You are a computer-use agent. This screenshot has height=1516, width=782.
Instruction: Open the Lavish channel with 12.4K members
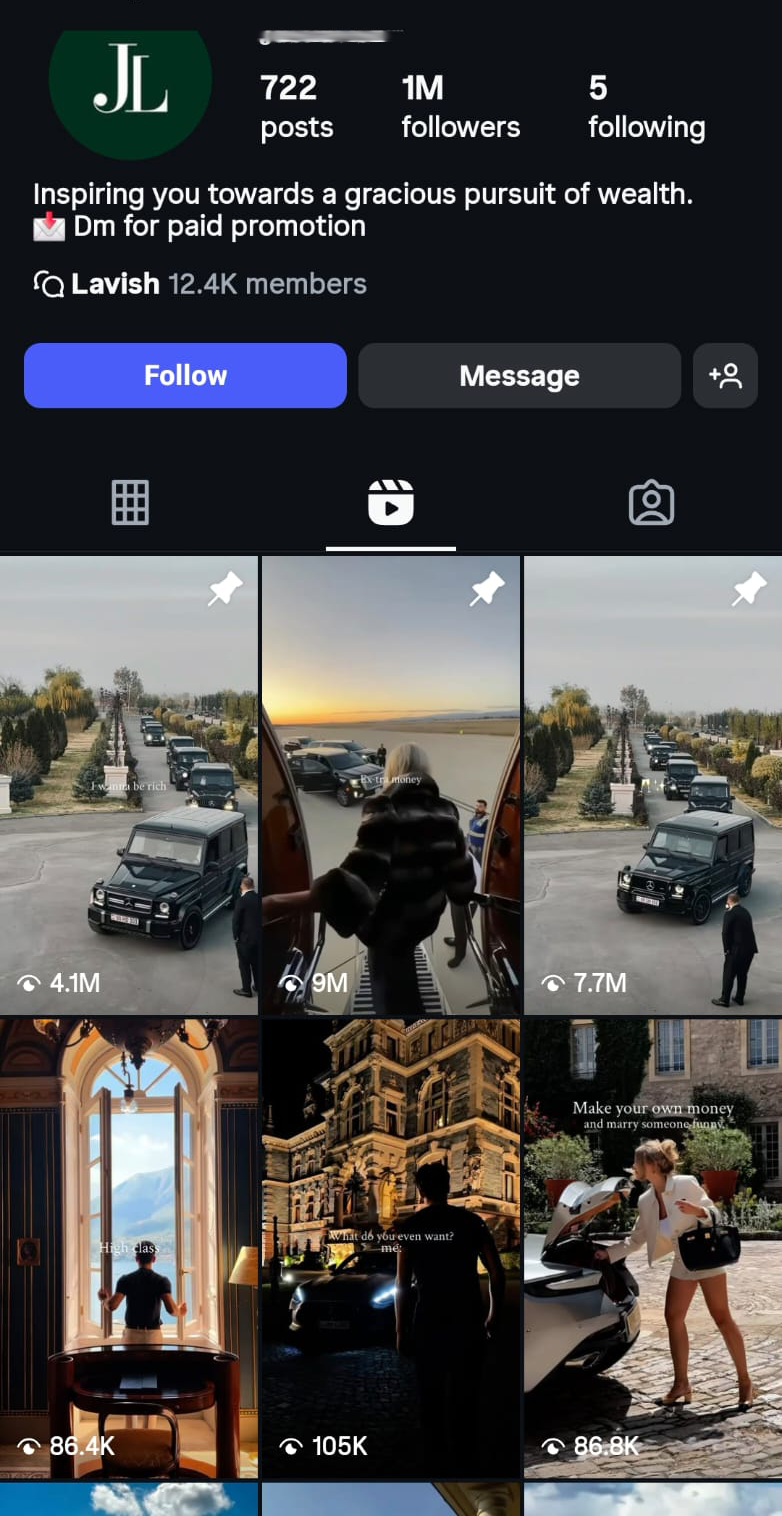tap(200, 284)
